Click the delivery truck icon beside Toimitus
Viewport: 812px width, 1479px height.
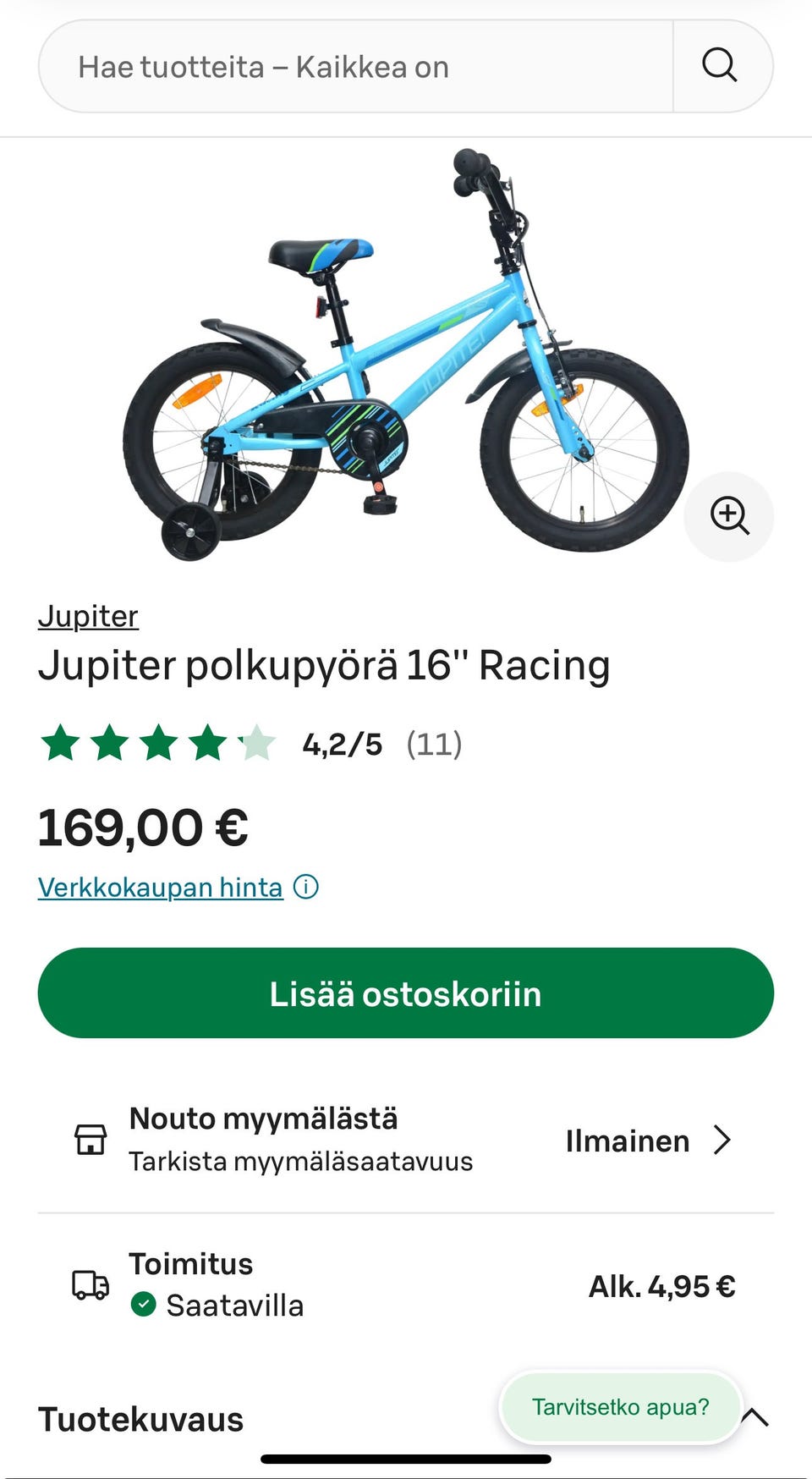pos(90,1285)
